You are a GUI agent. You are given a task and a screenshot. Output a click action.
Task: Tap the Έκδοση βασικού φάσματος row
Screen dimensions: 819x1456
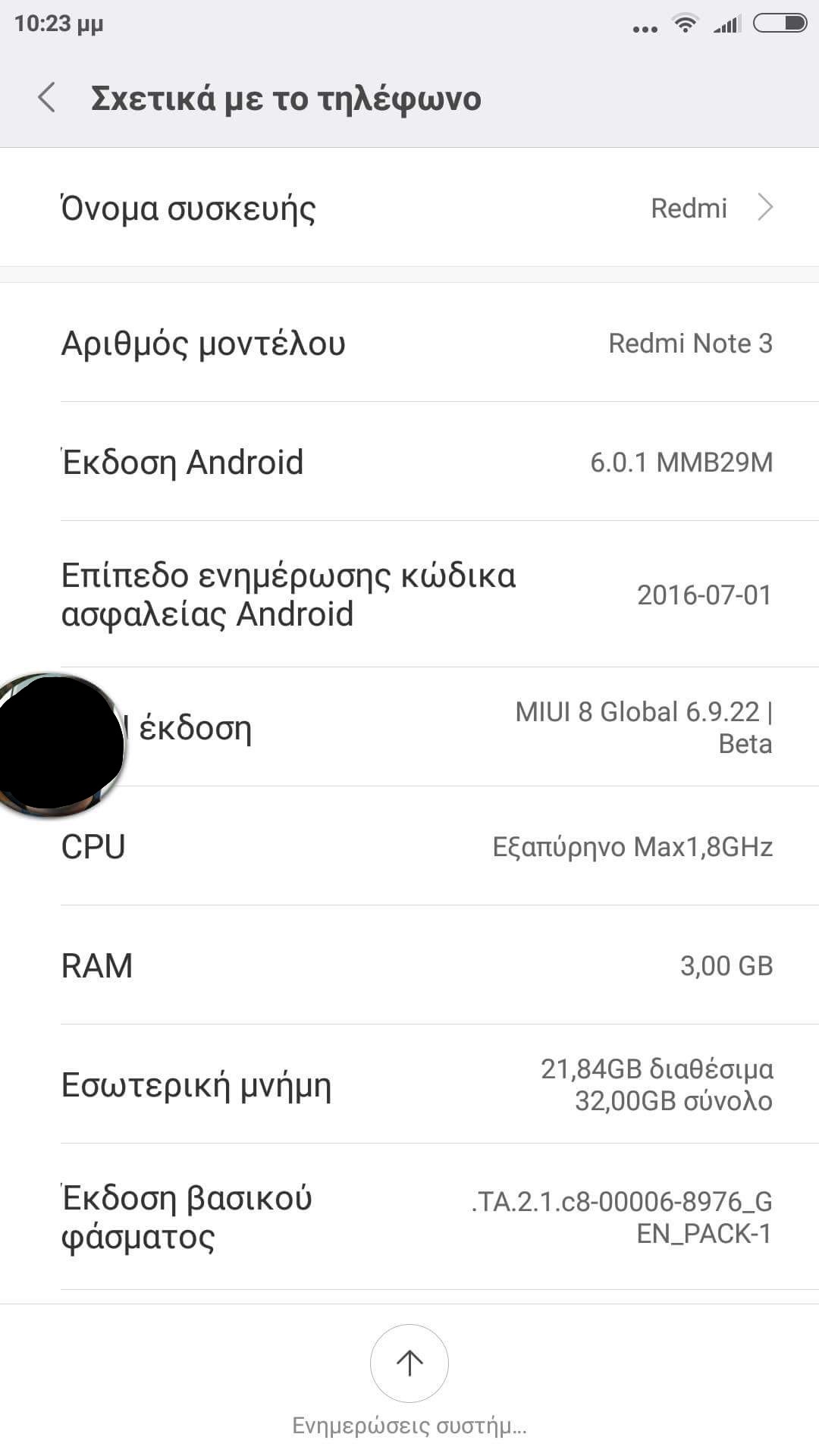(x=409, y=1217)
